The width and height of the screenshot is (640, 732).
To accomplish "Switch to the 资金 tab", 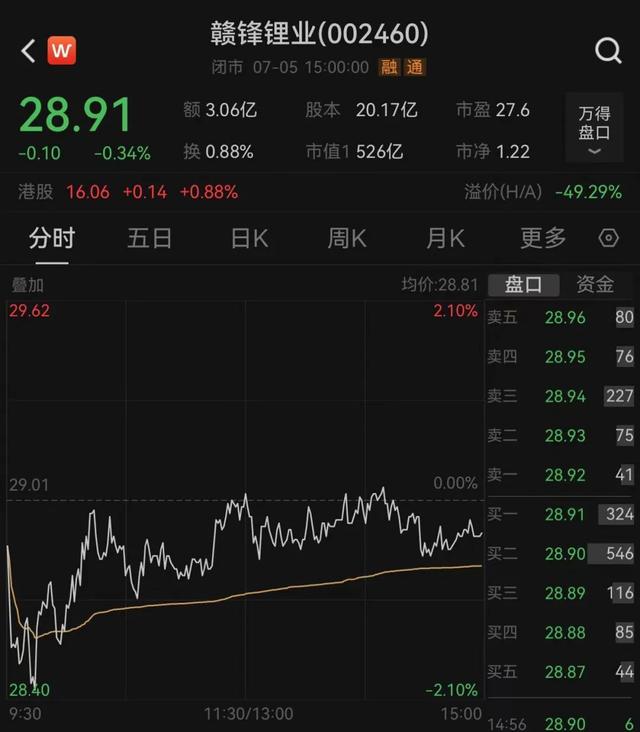I will tap(595, 285).
